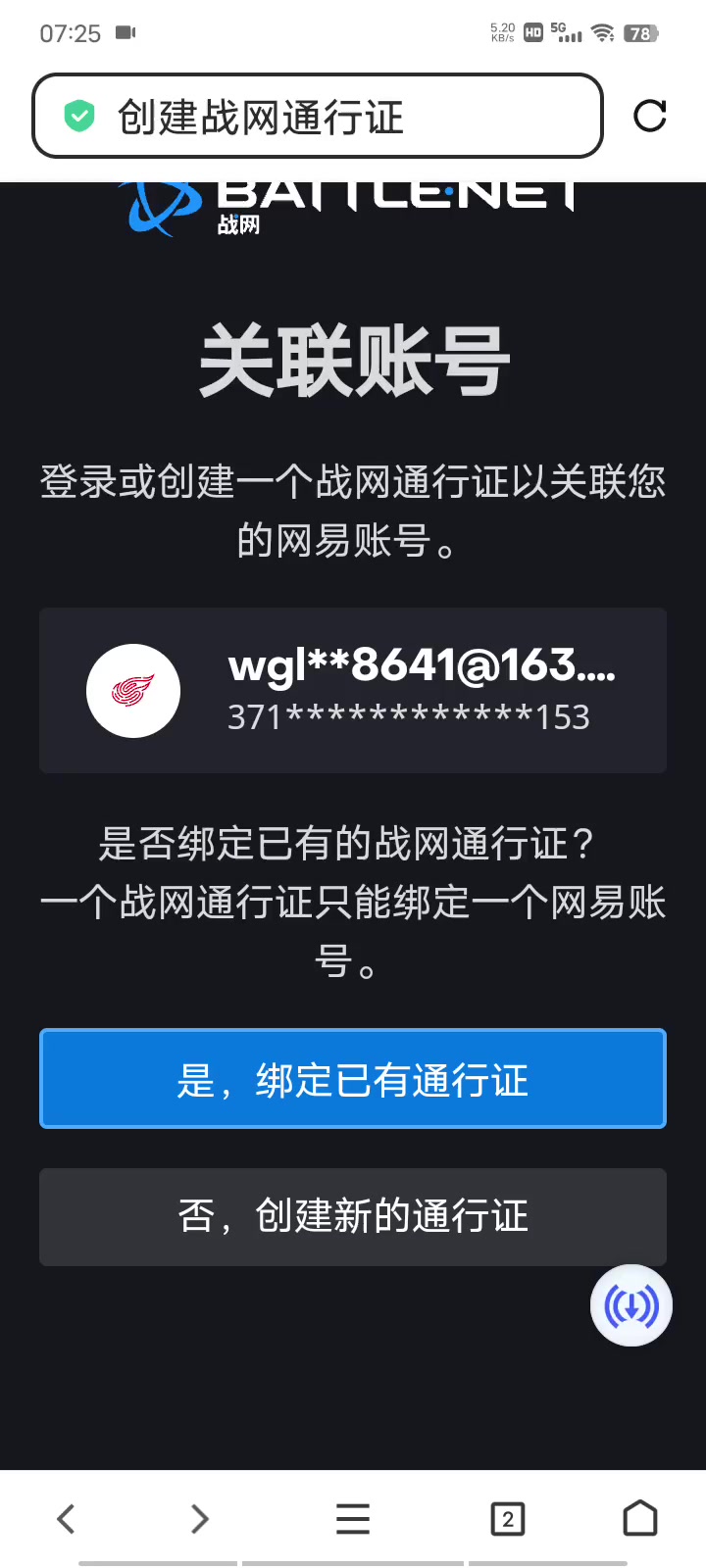
Task: Go back to the previous page
Action: pos(66,1519)
